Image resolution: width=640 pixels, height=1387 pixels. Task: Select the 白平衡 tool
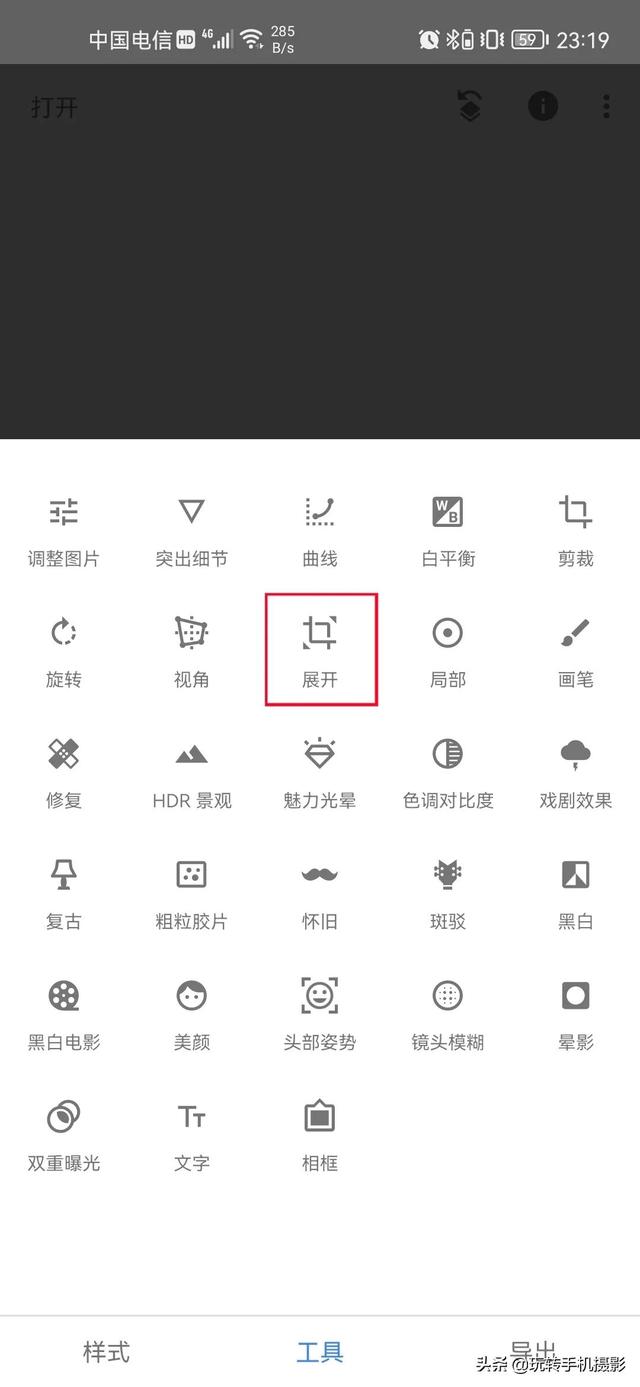coord(448,533)
